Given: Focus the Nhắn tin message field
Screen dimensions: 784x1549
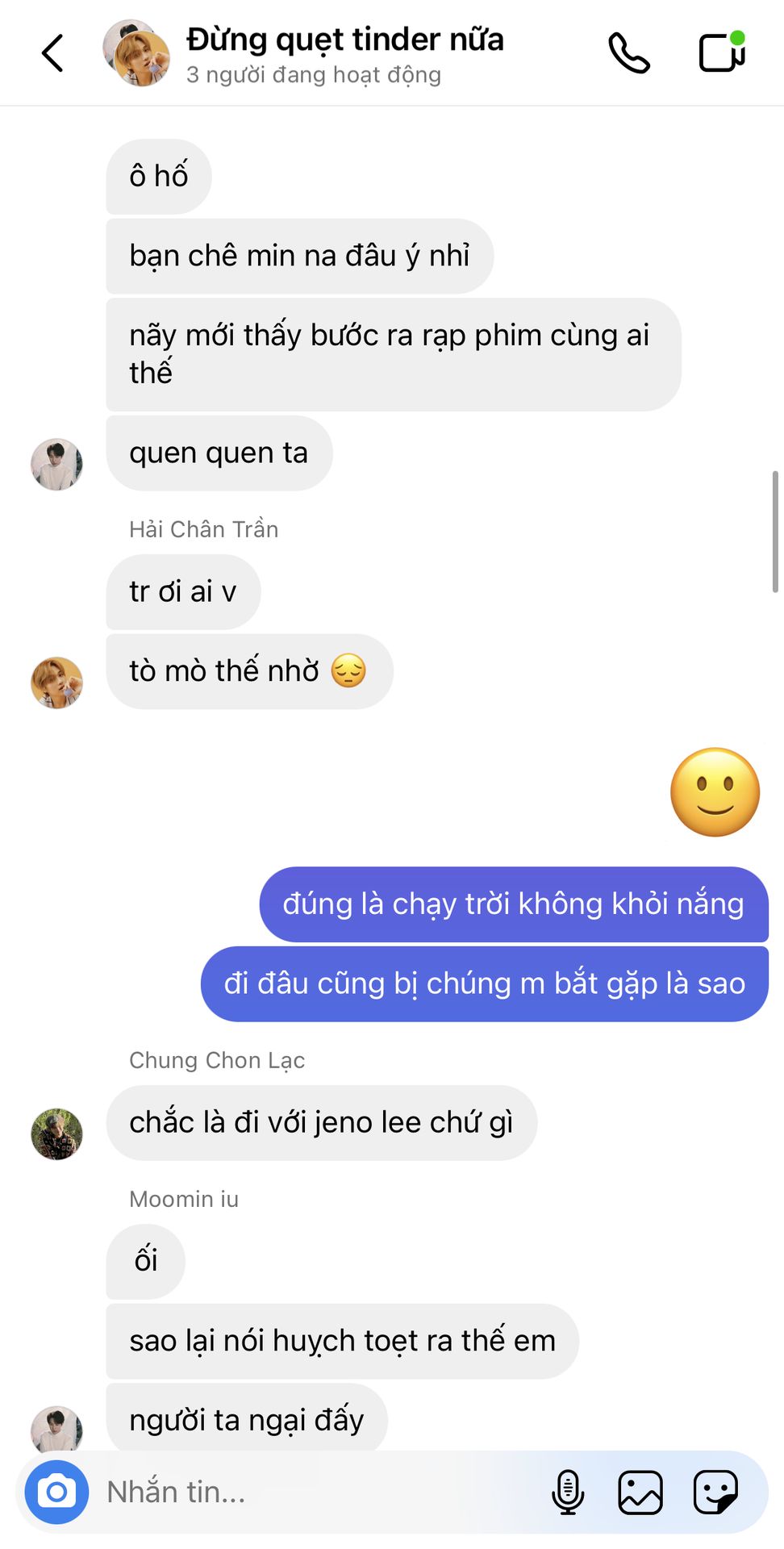Looking at the screenshot, I should tap(323, 1492).
